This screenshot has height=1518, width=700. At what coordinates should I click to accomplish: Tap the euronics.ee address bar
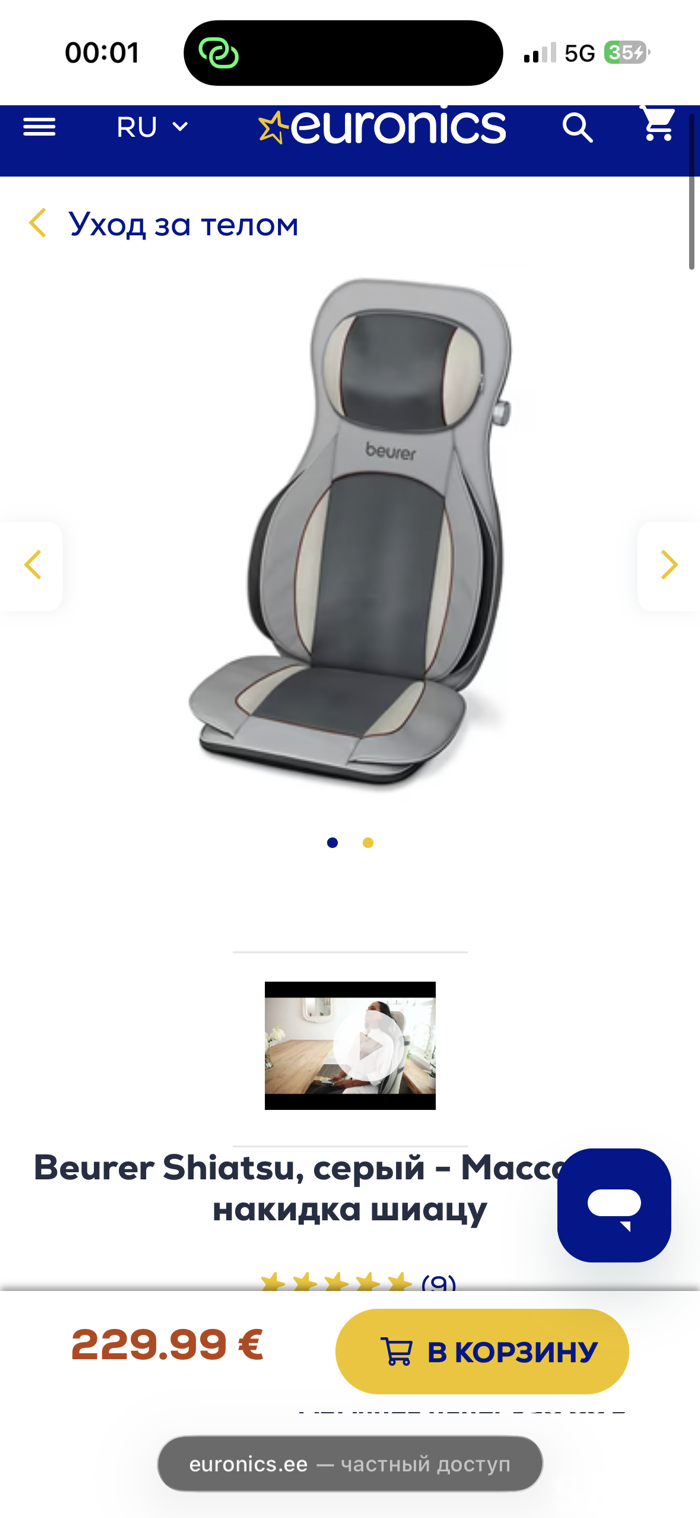[x=350, y=1464]
